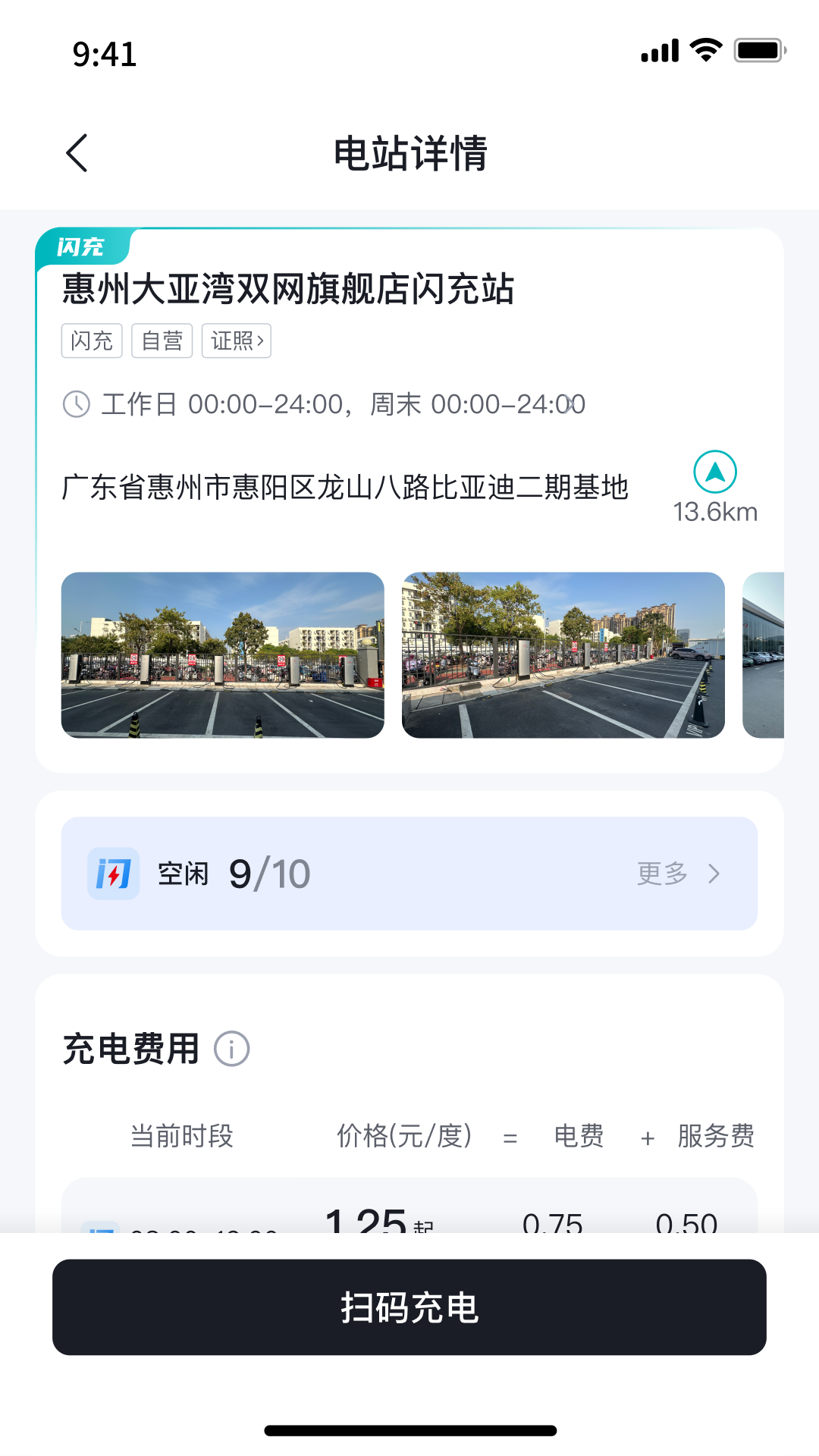Select the 自营 self-operated tag

click(x=162, y=340)
